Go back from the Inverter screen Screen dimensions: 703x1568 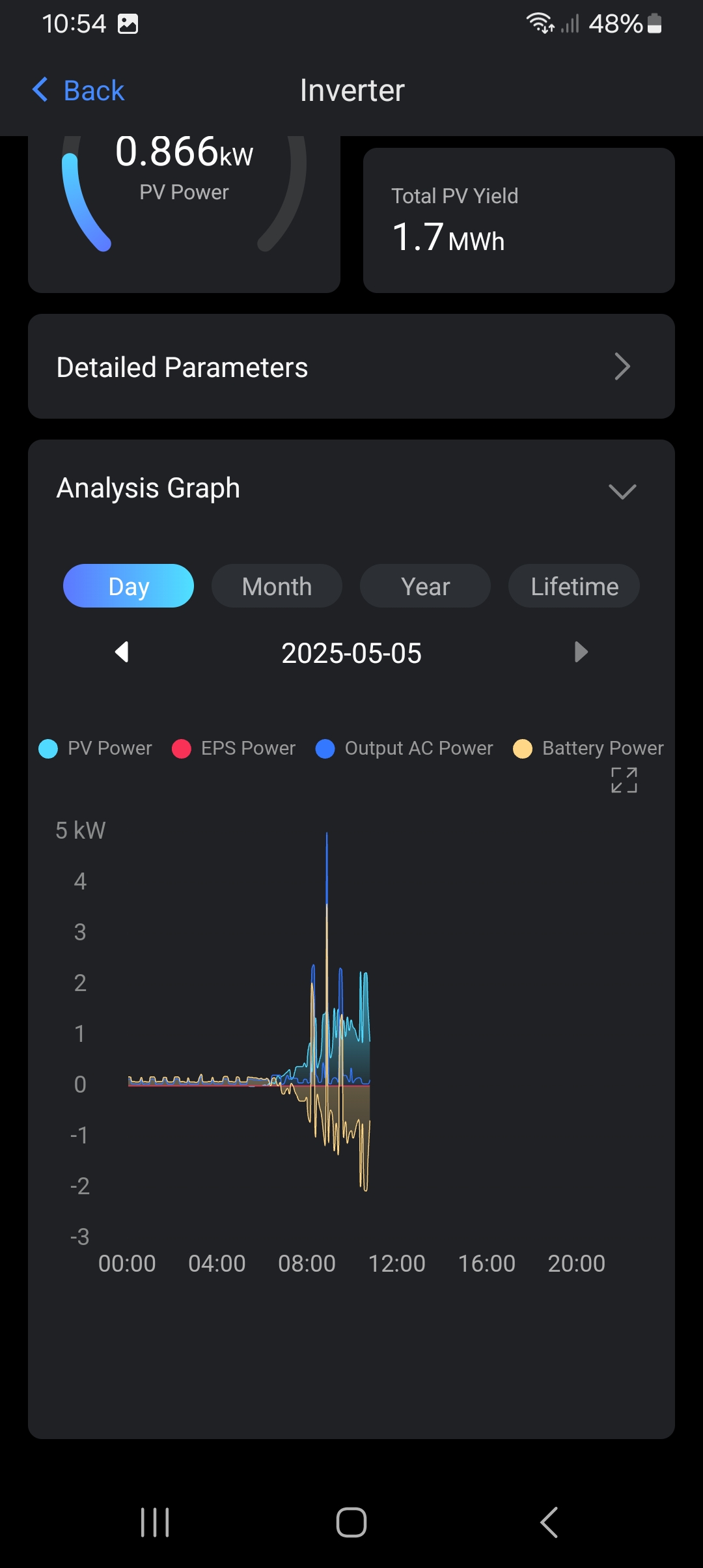(x=79, y=91)
